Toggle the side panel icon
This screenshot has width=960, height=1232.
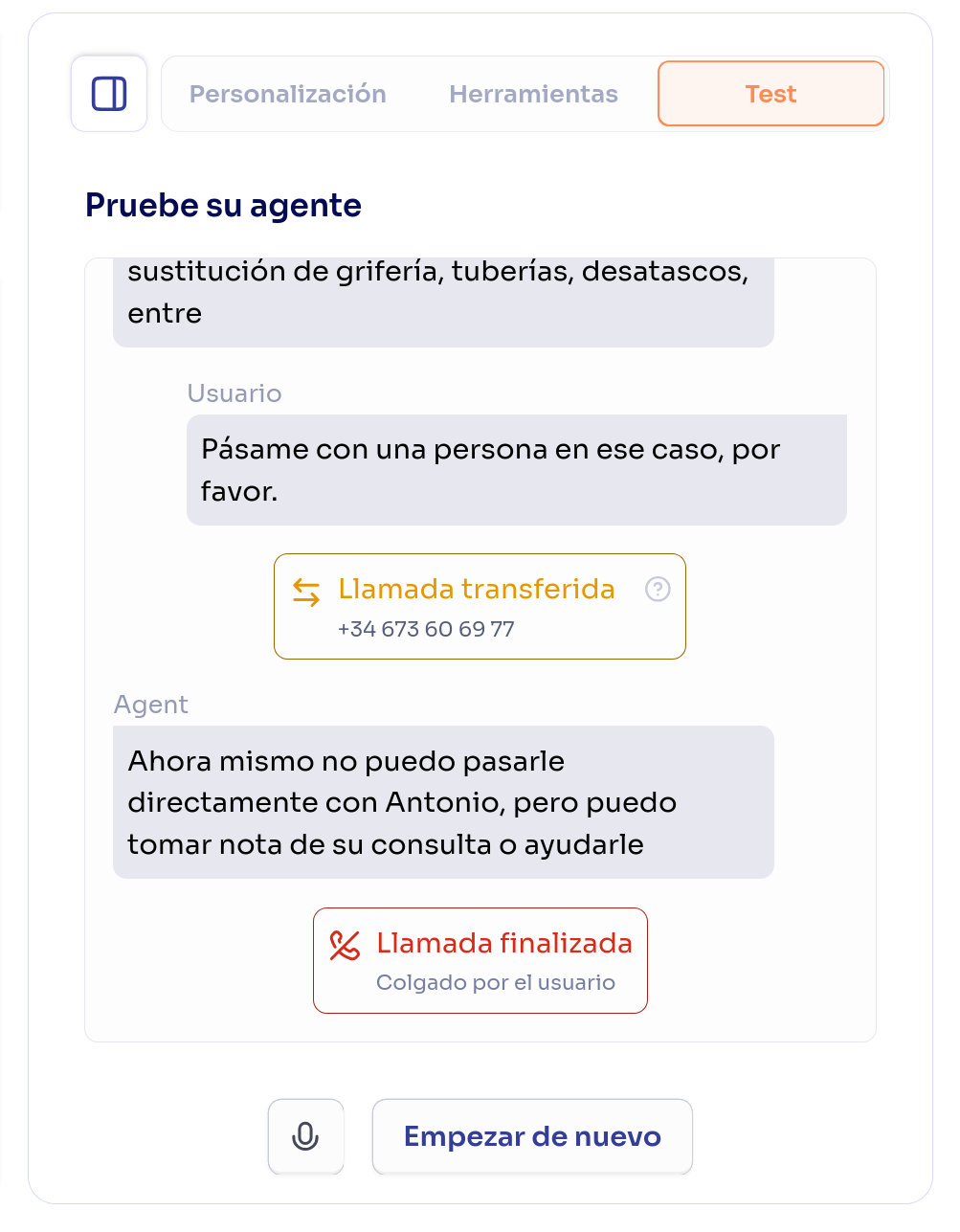tap(109, 94)
